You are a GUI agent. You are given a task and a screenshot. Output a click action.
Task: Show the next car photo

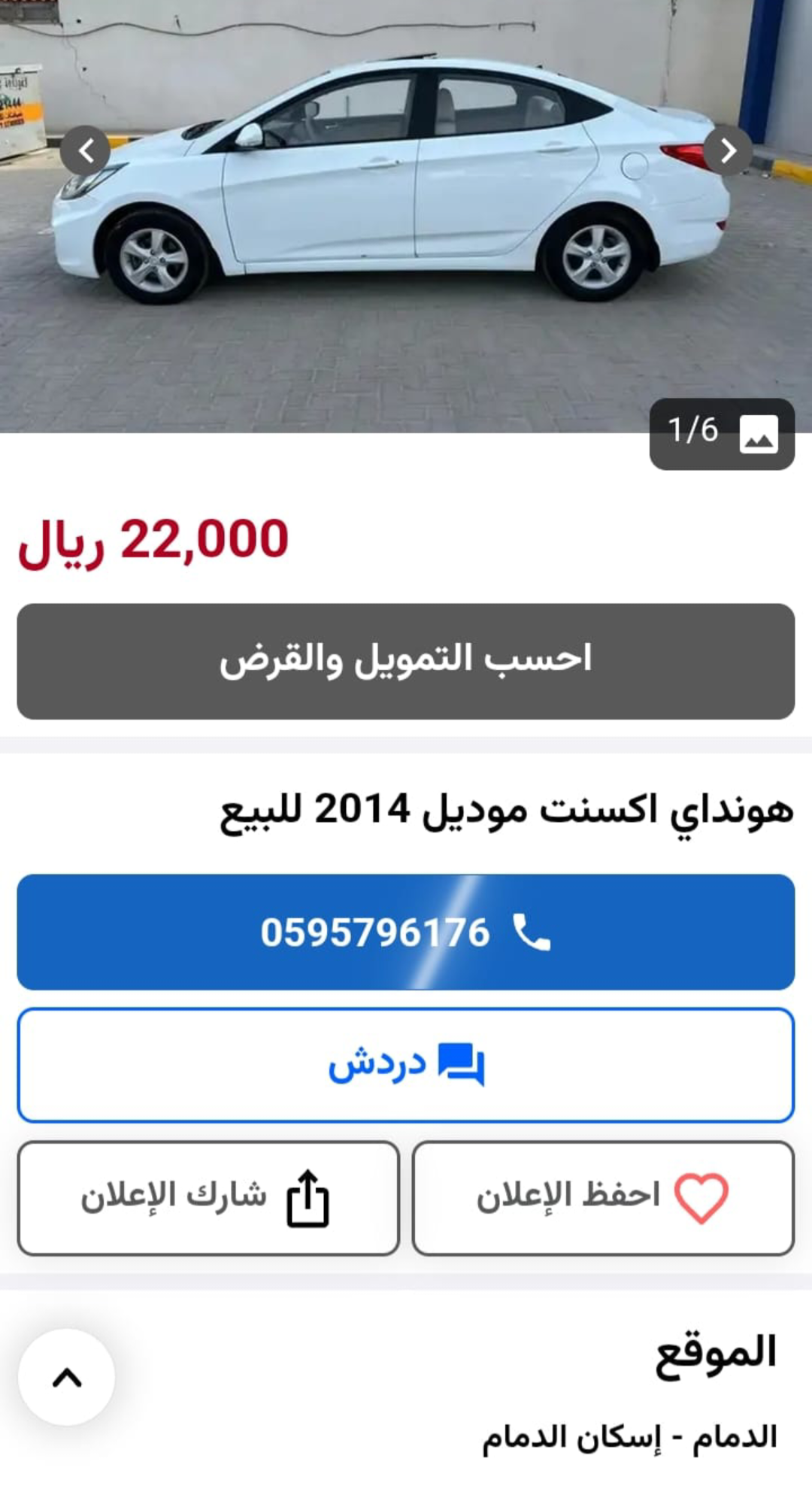(728, 151)
